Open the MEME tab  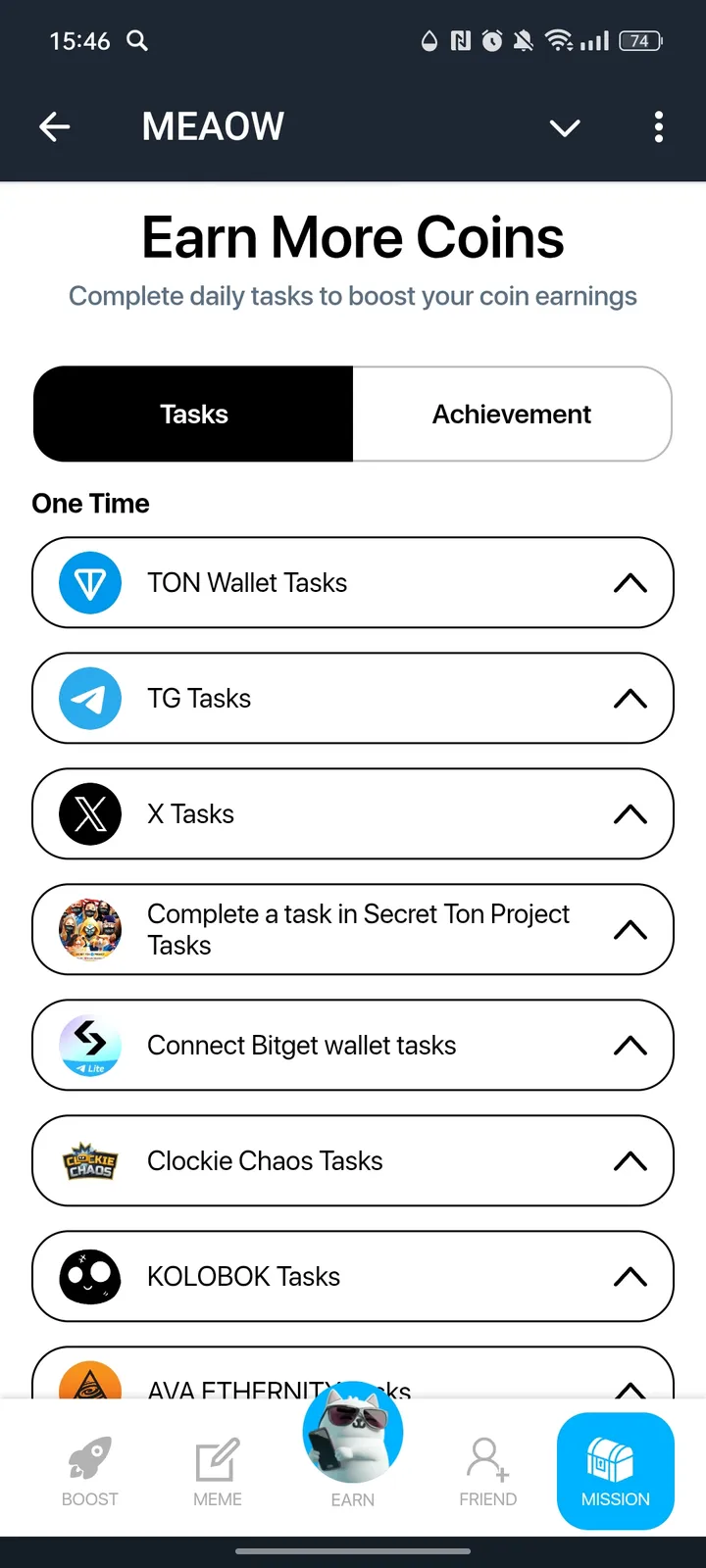218,1471
